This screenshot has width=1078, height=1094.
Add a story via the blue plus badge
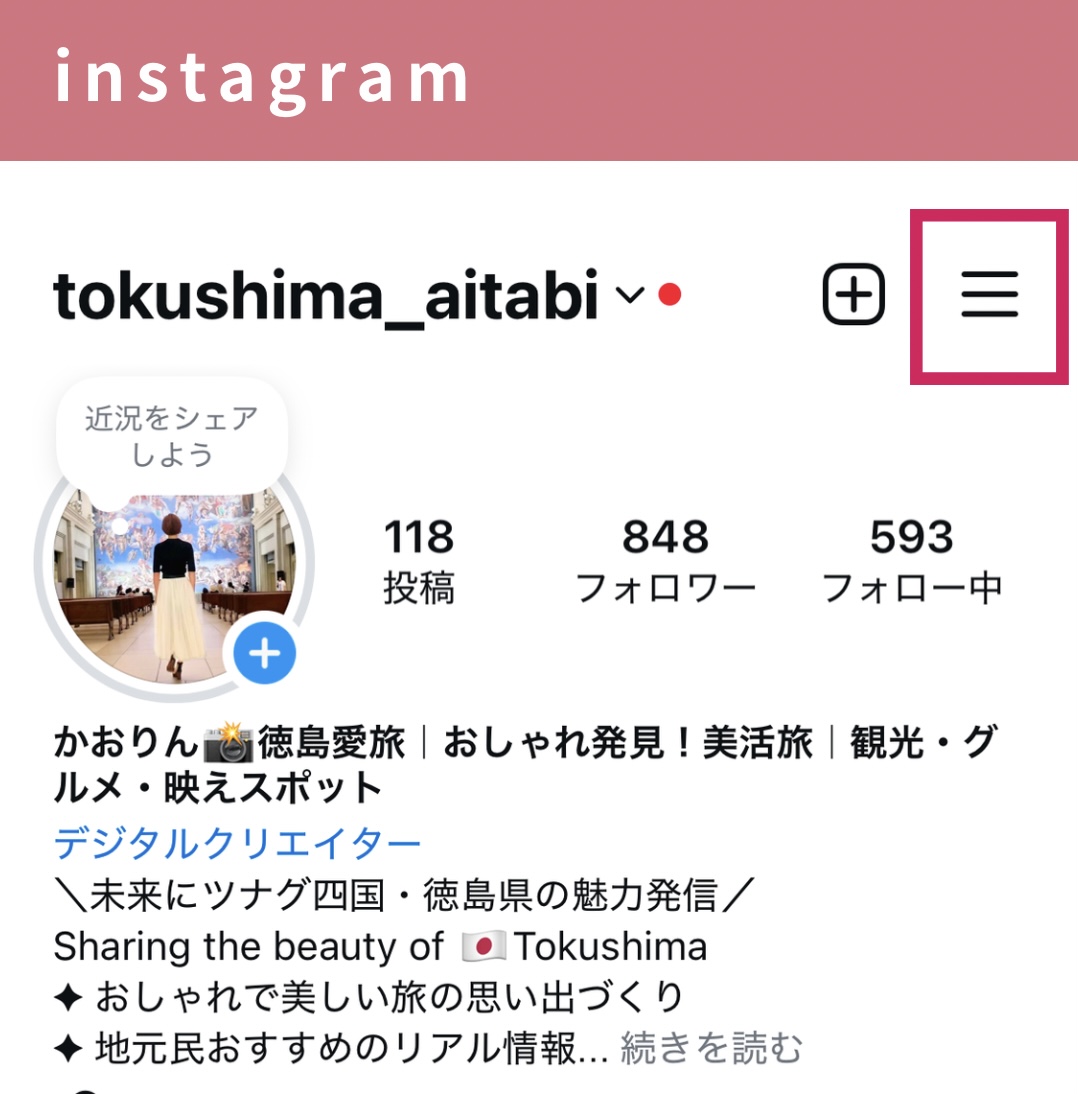tap(265, 654)
